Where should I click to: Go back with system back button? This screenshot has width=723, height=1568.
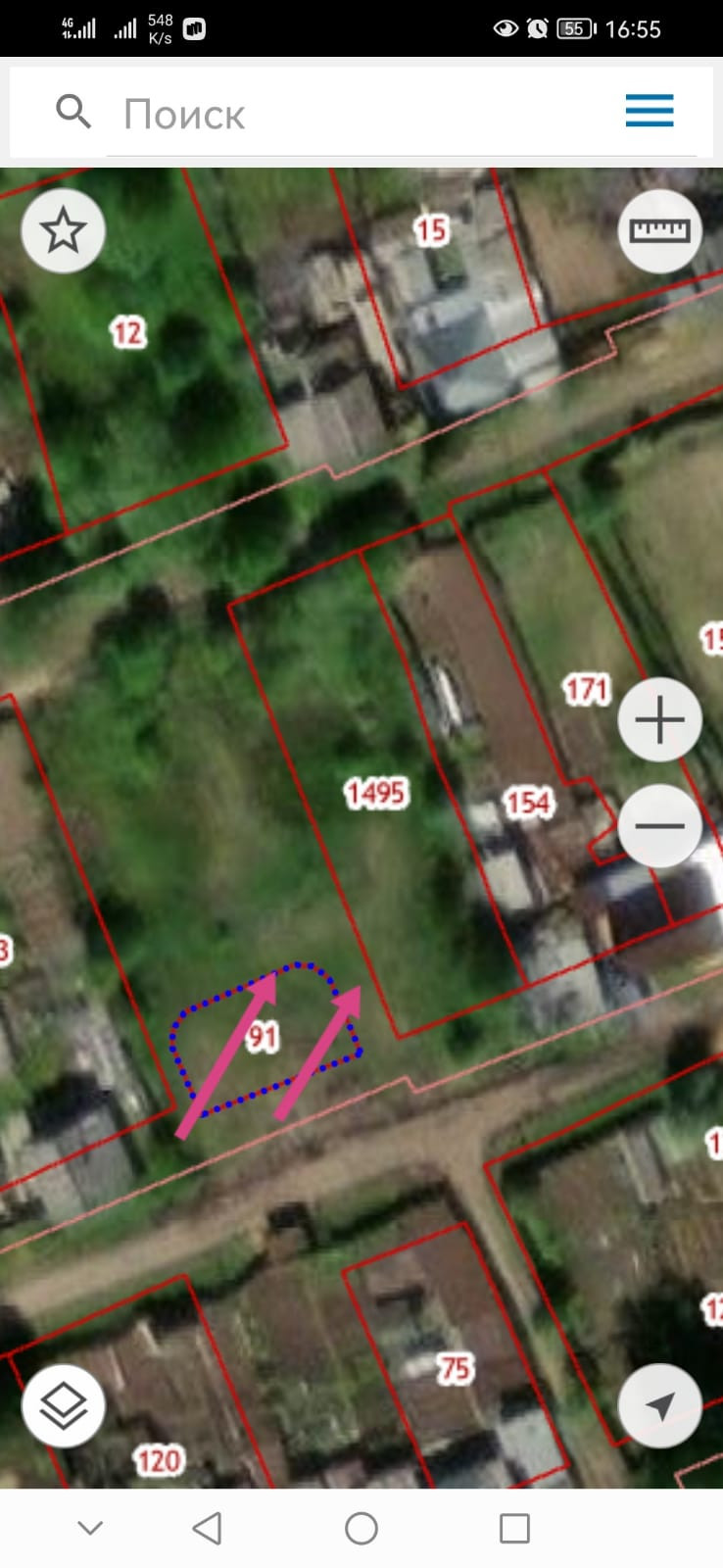pyautogui.click(x=207, y=1528)
